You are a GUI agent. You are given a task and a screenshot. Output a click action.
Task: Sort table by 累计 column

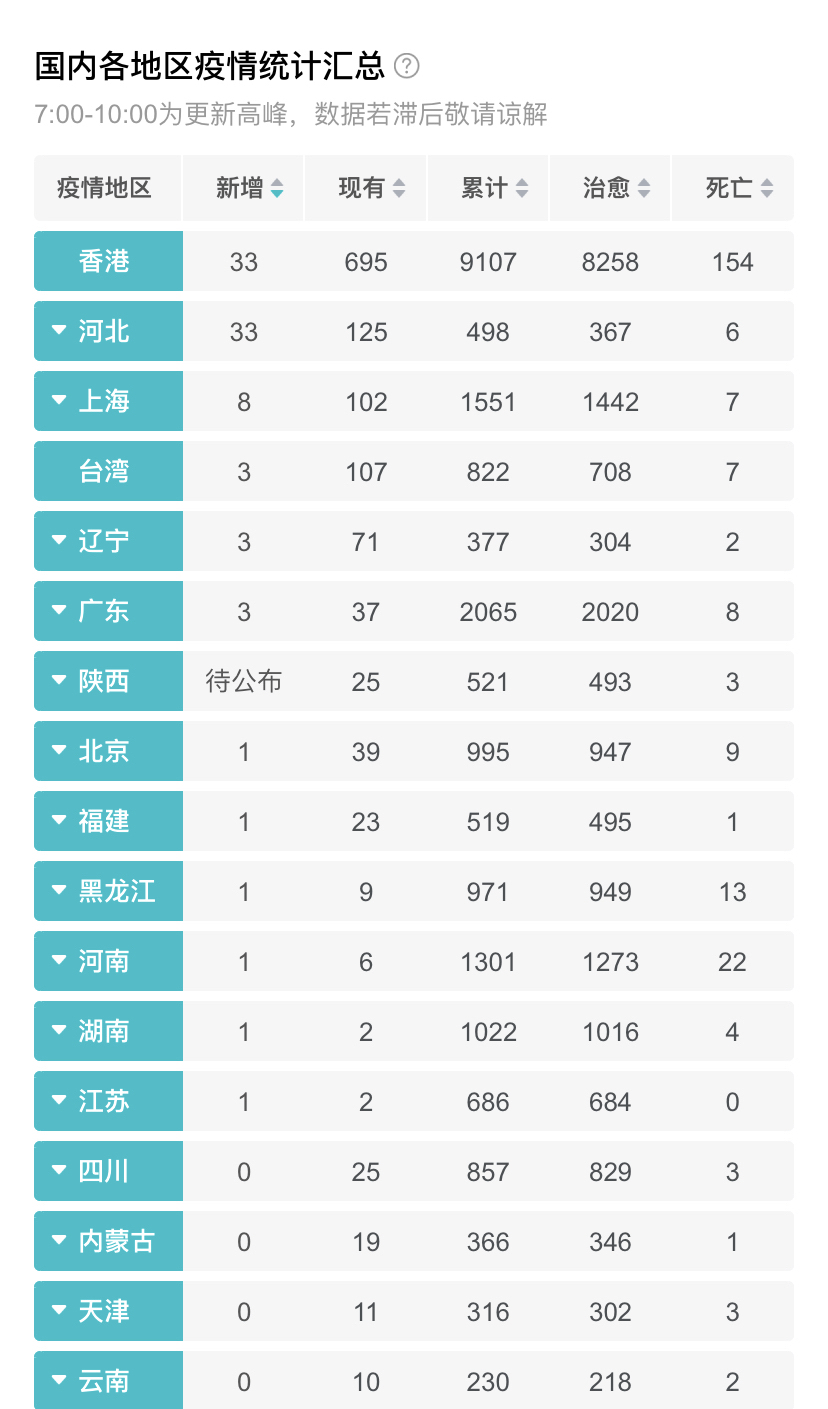[x=494, y=188]
